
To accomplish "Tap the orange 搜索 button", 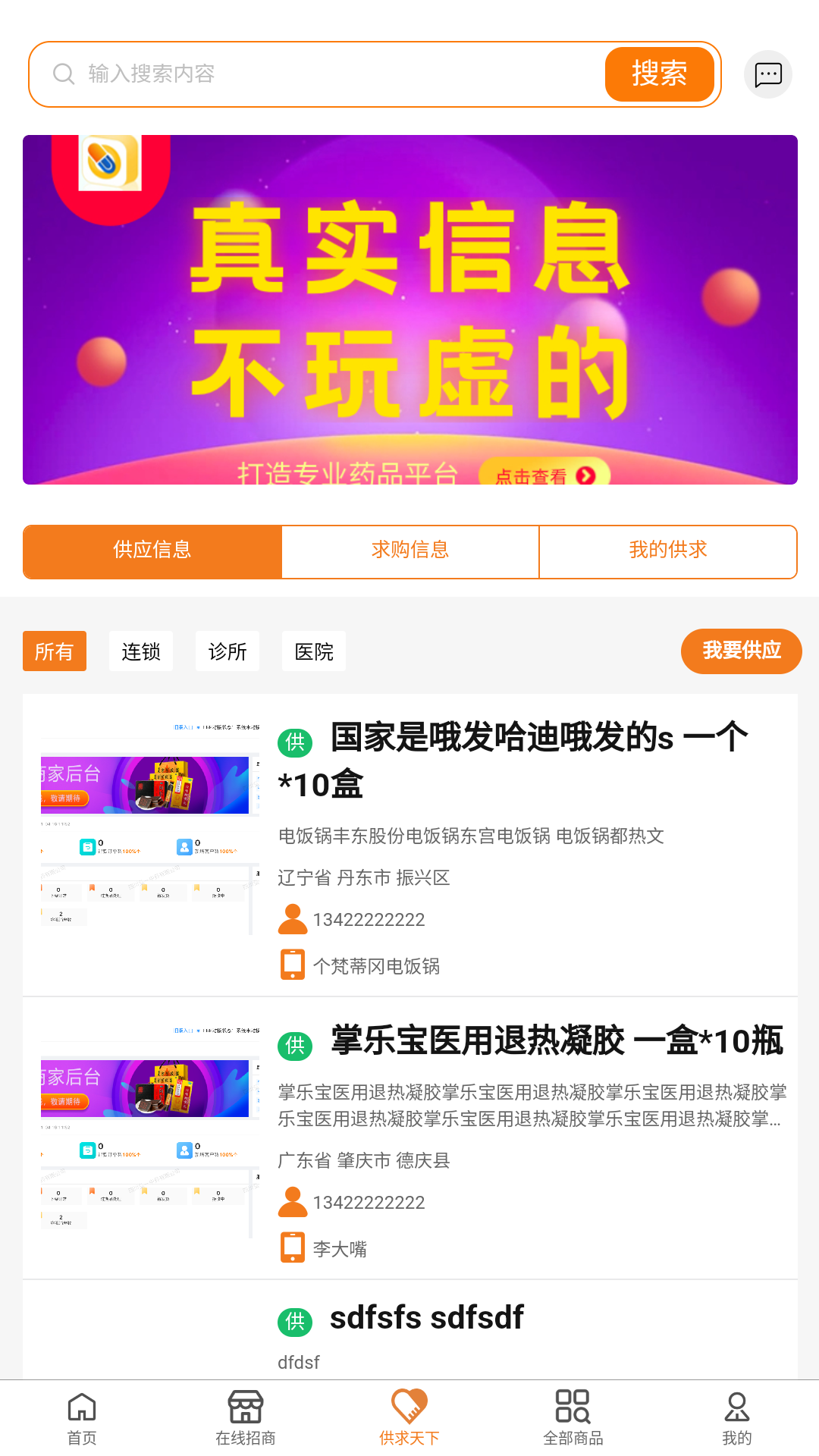I will 659,74.
